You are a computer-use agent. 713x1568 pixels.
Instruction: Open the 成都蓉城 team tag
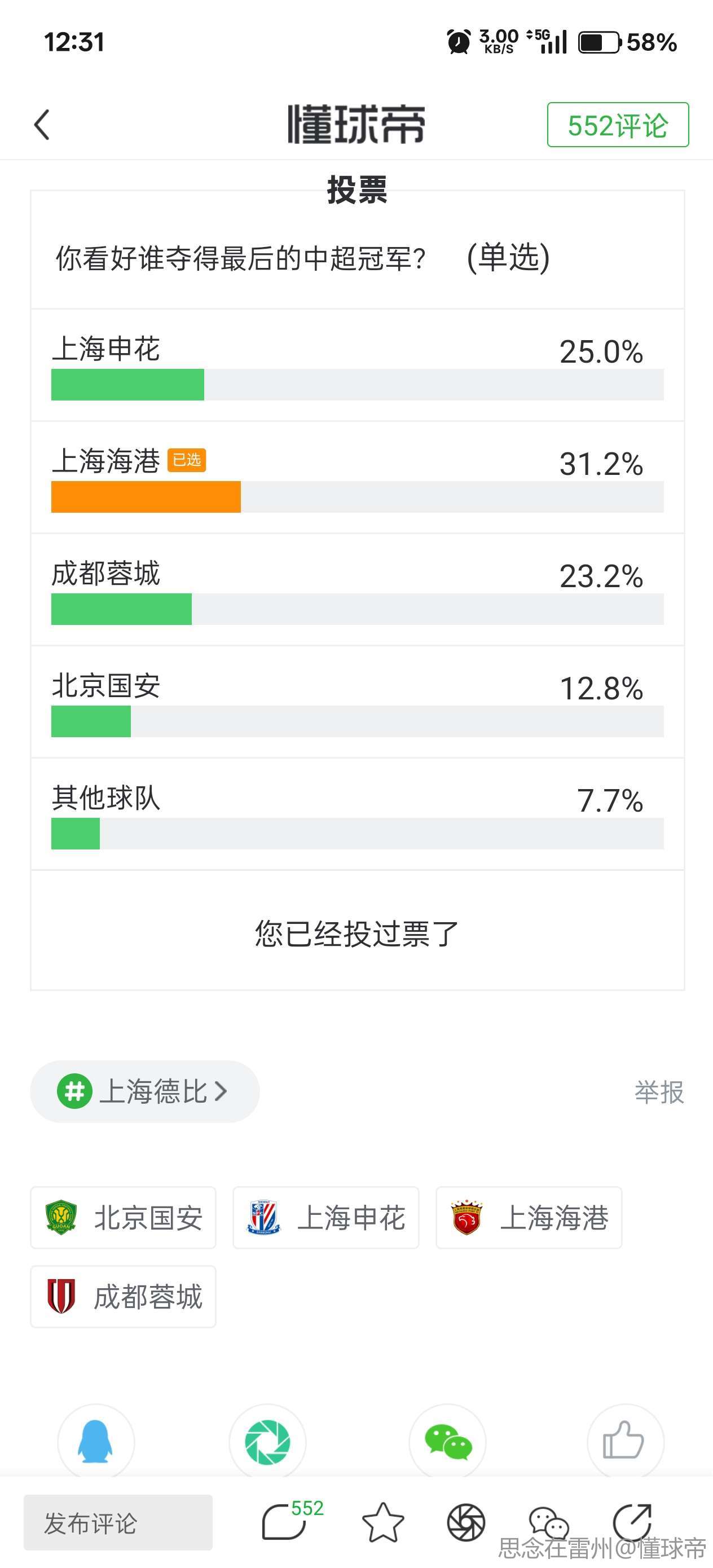coord(124,1297)
